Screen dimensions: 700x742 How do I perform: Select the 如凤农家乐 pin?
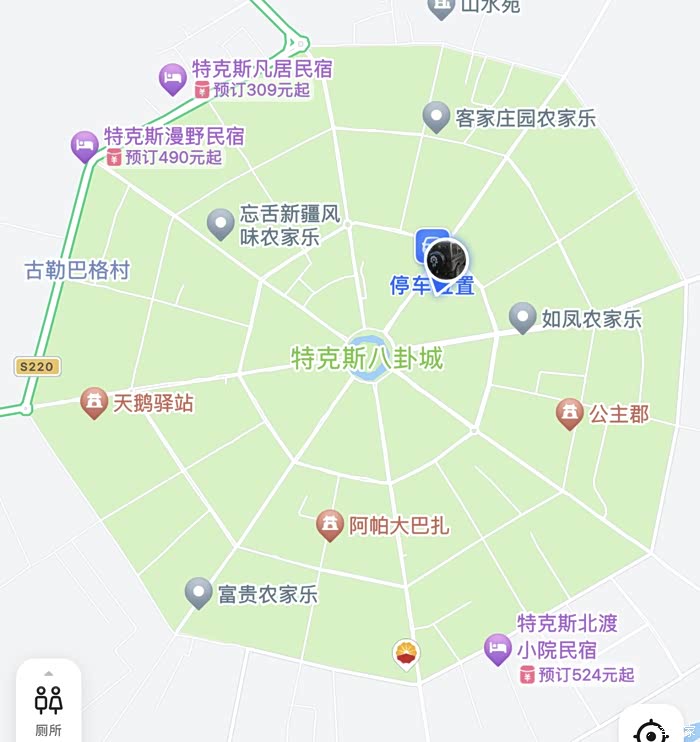[x=523, y=318]
